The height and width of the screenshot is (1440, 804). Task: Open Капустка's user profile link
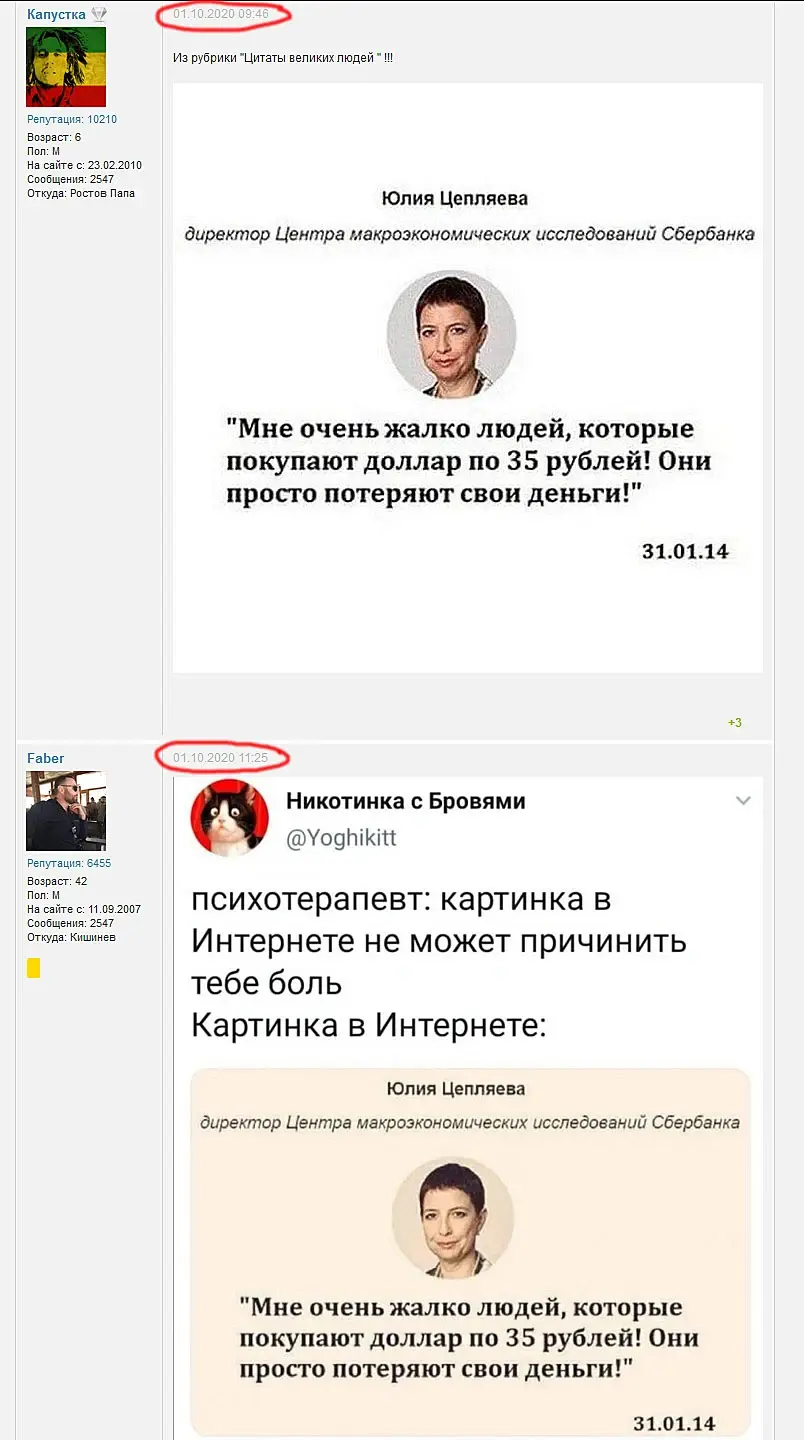56,15
